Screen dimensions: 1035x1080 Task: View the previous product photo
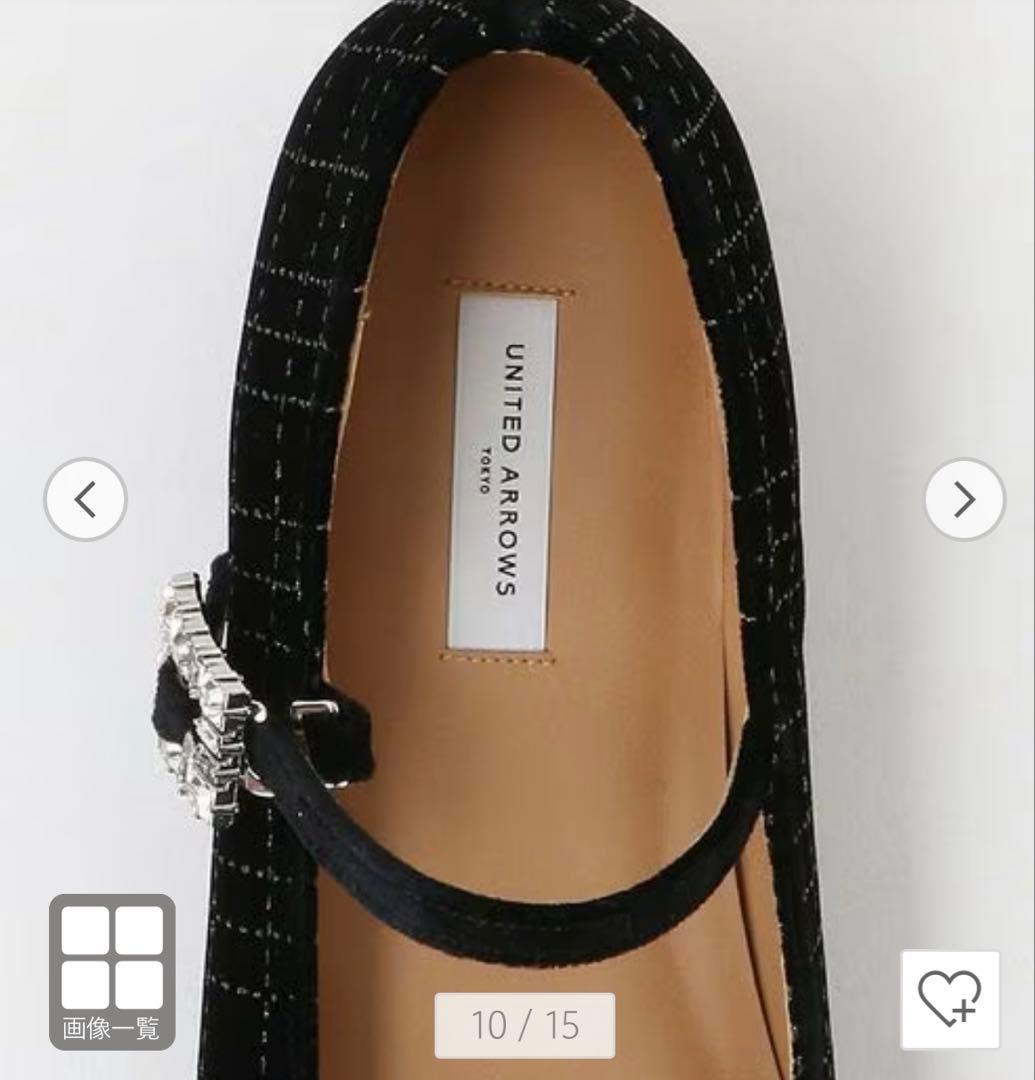[x=84, y=497]
